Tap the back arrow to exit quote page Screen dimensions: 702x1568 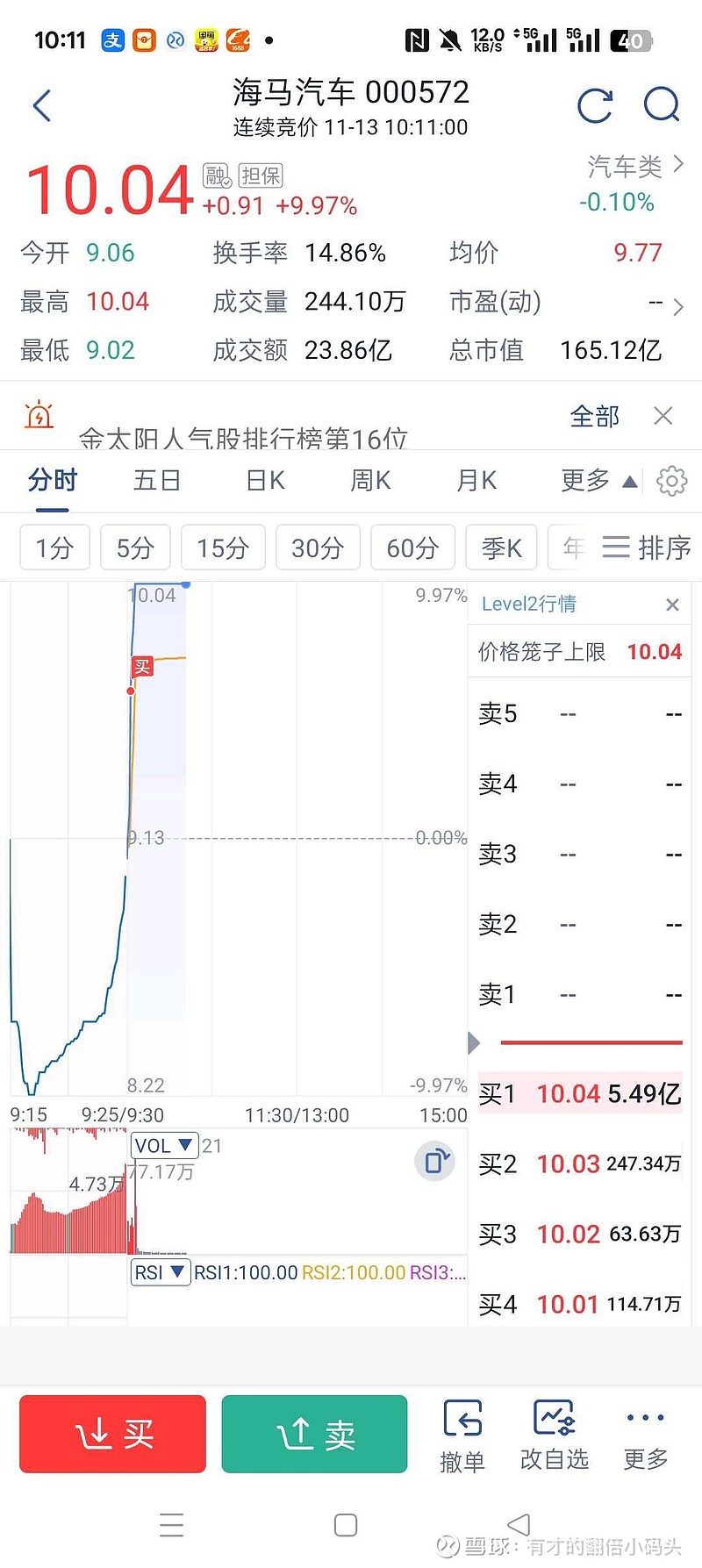pos(42,104)
